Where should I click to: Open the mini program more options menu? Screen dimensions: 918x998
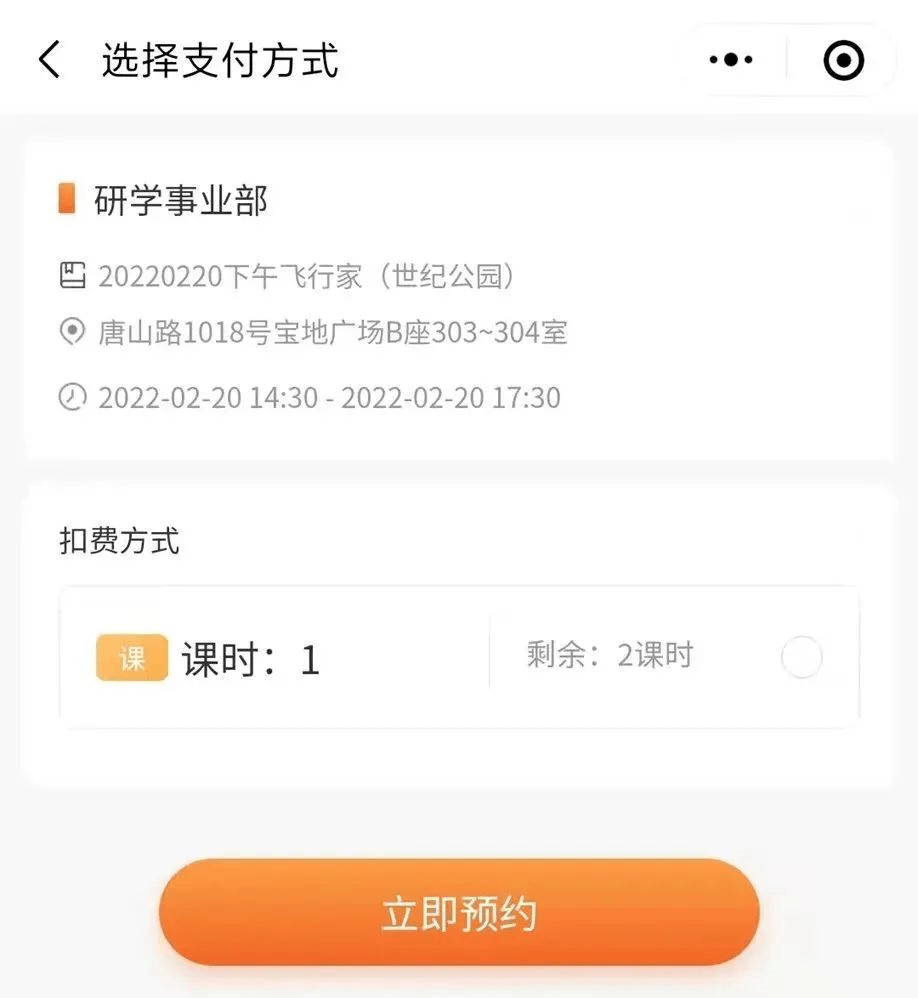point(731,61)
